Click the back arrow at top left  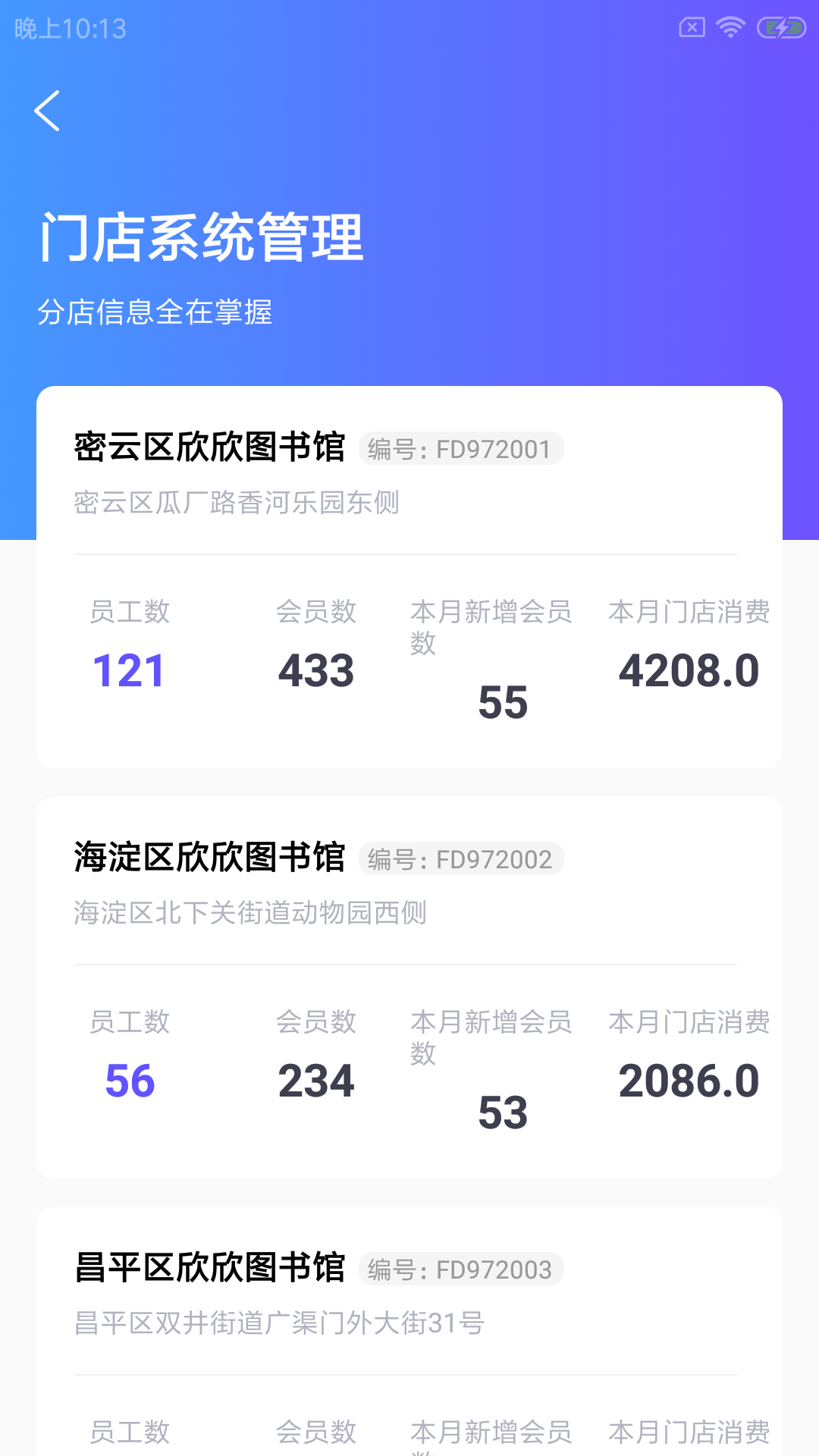coord(48,111)
